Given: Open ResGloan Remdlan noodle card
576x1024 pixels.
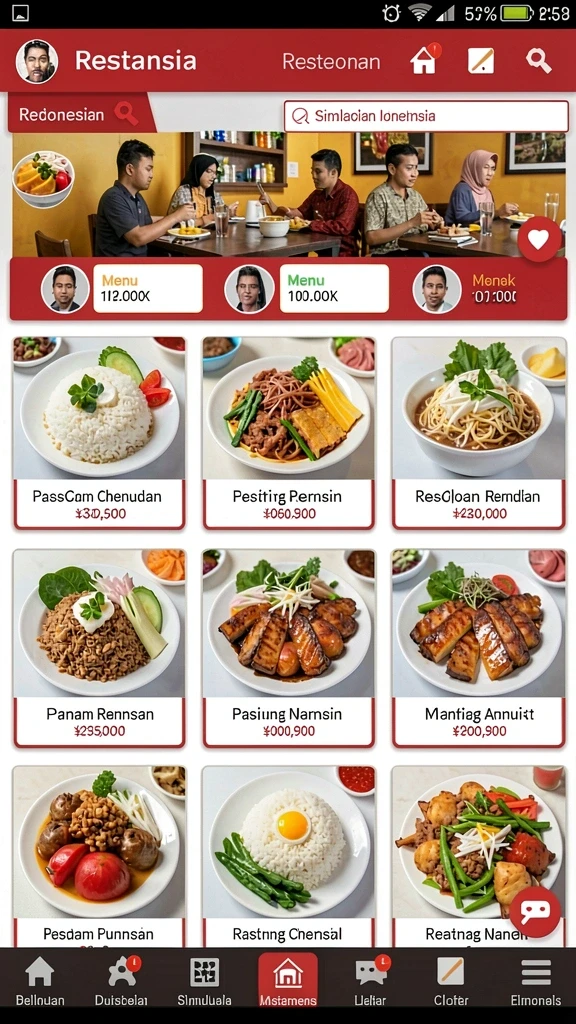Looking at the screenshot, I should point(478,433).
